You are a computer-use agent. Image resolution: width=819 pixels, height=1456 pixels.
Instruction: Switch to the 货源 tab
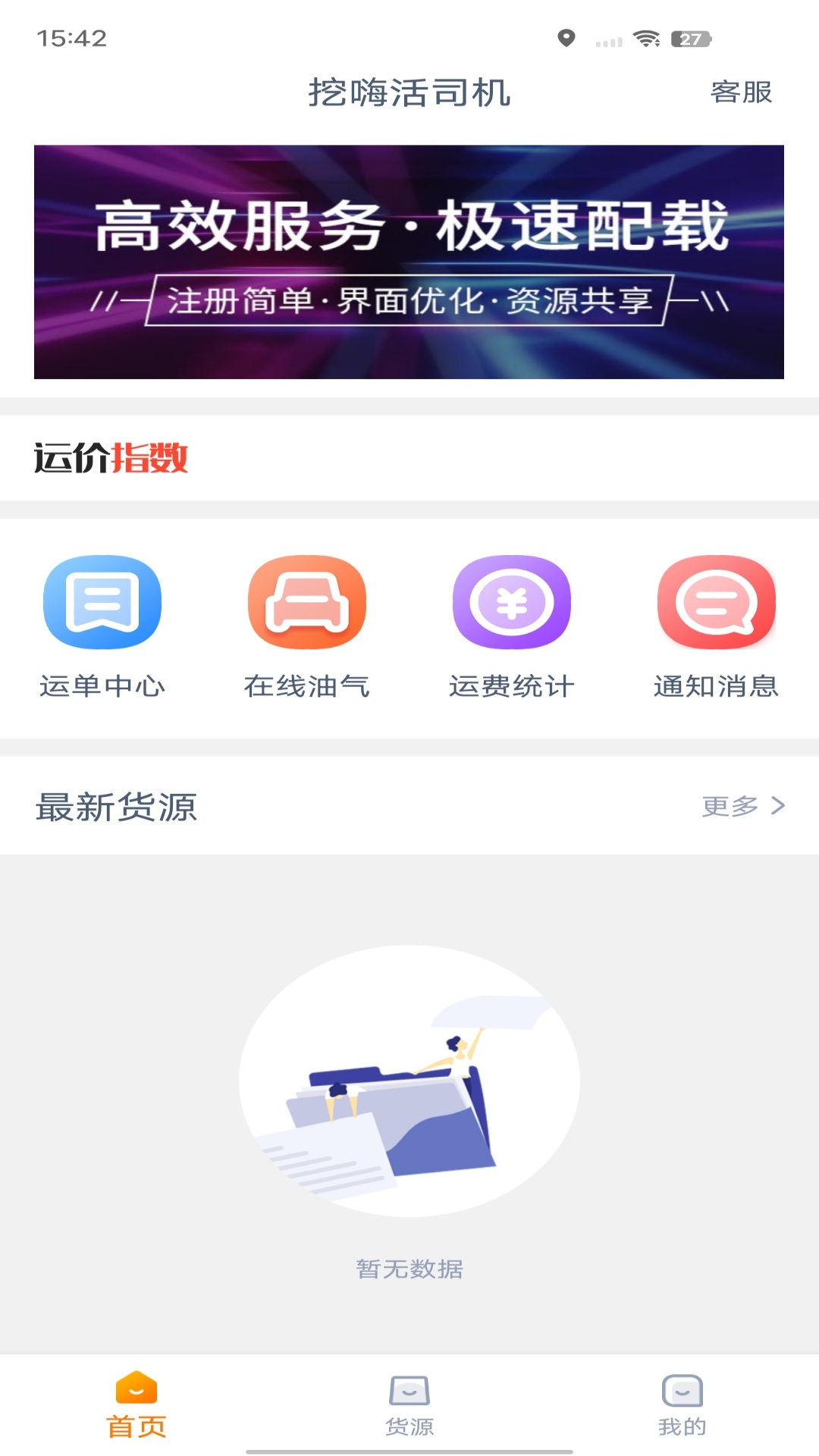[x=409, y=1404]
